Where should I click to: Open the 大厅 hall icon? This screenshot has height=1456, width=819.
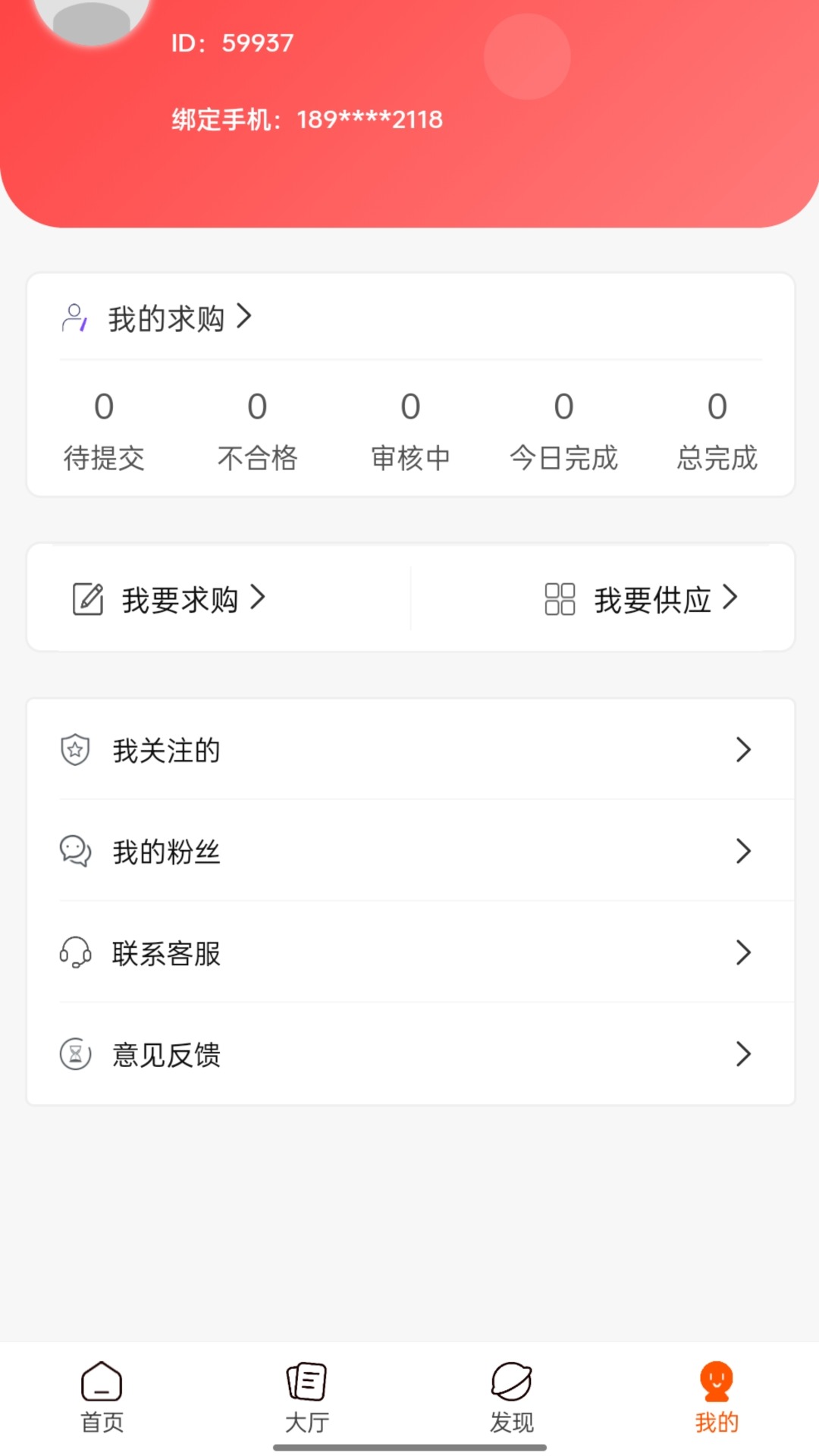306,1382
